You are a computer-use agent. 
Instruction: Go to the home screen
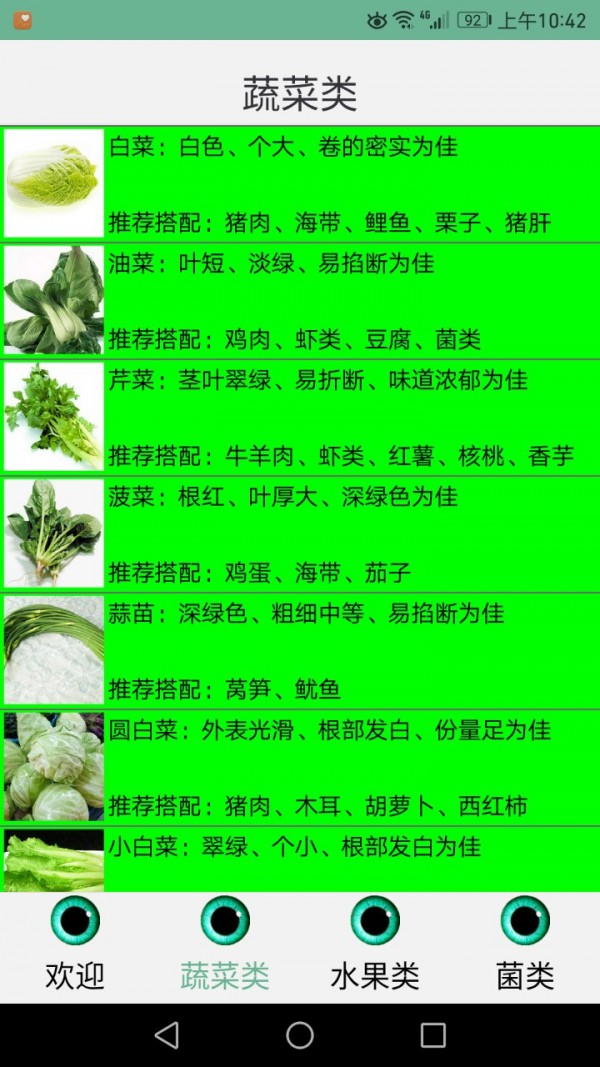[x=300, y=1035]
